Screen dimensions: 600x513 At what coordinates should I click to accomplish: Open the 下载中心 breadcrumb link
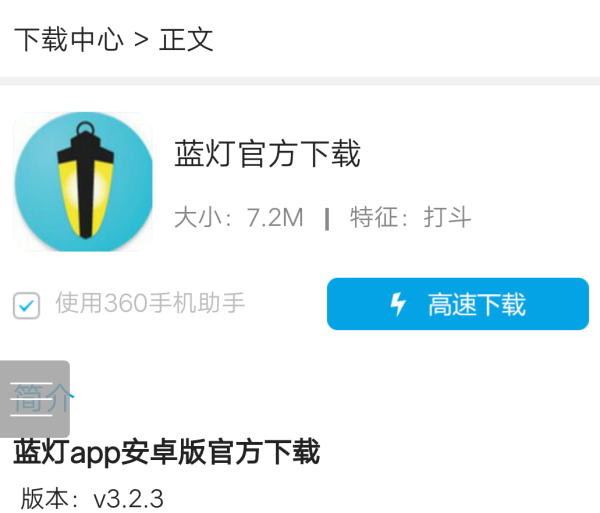pyautogui.click(x=68, y=40)
